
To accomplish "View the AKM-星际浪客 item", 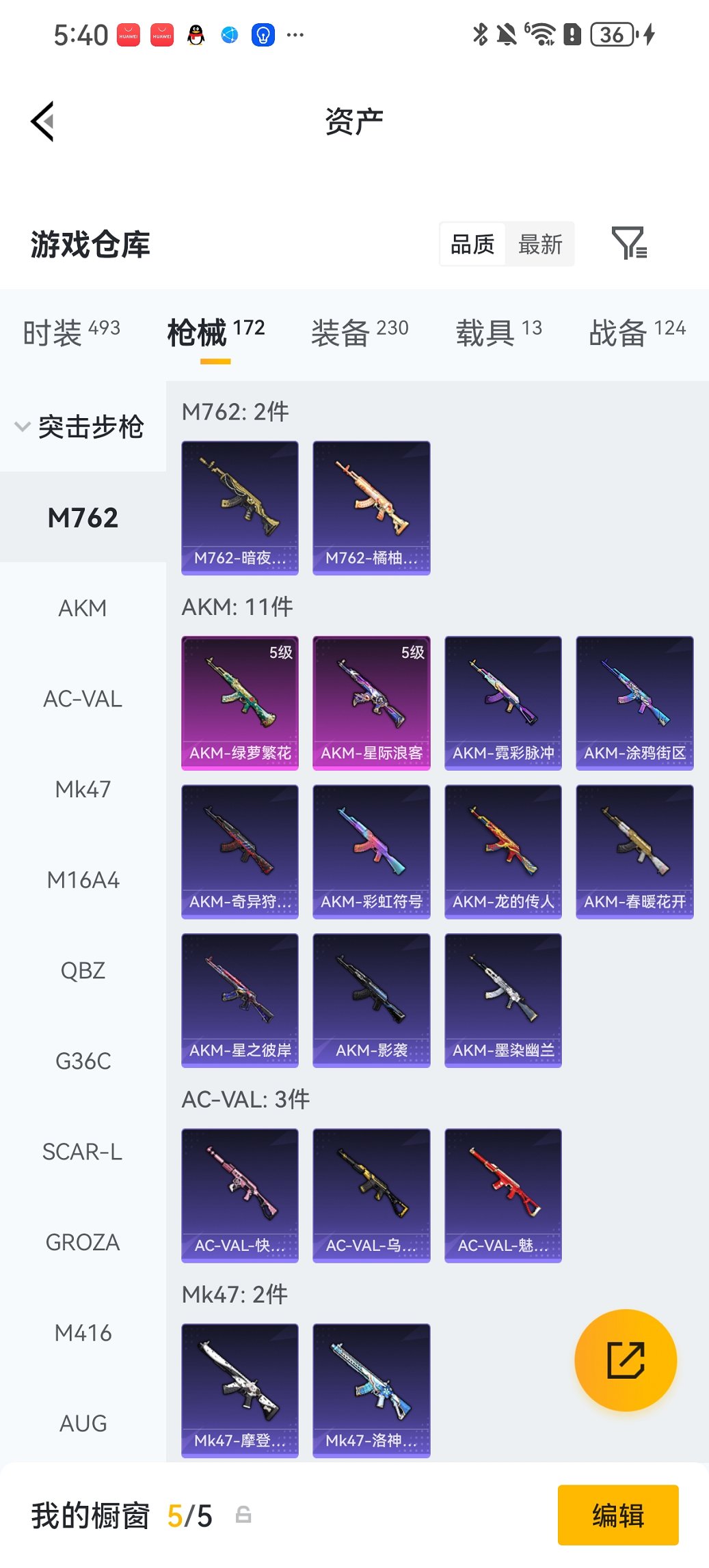I will 371,702.
